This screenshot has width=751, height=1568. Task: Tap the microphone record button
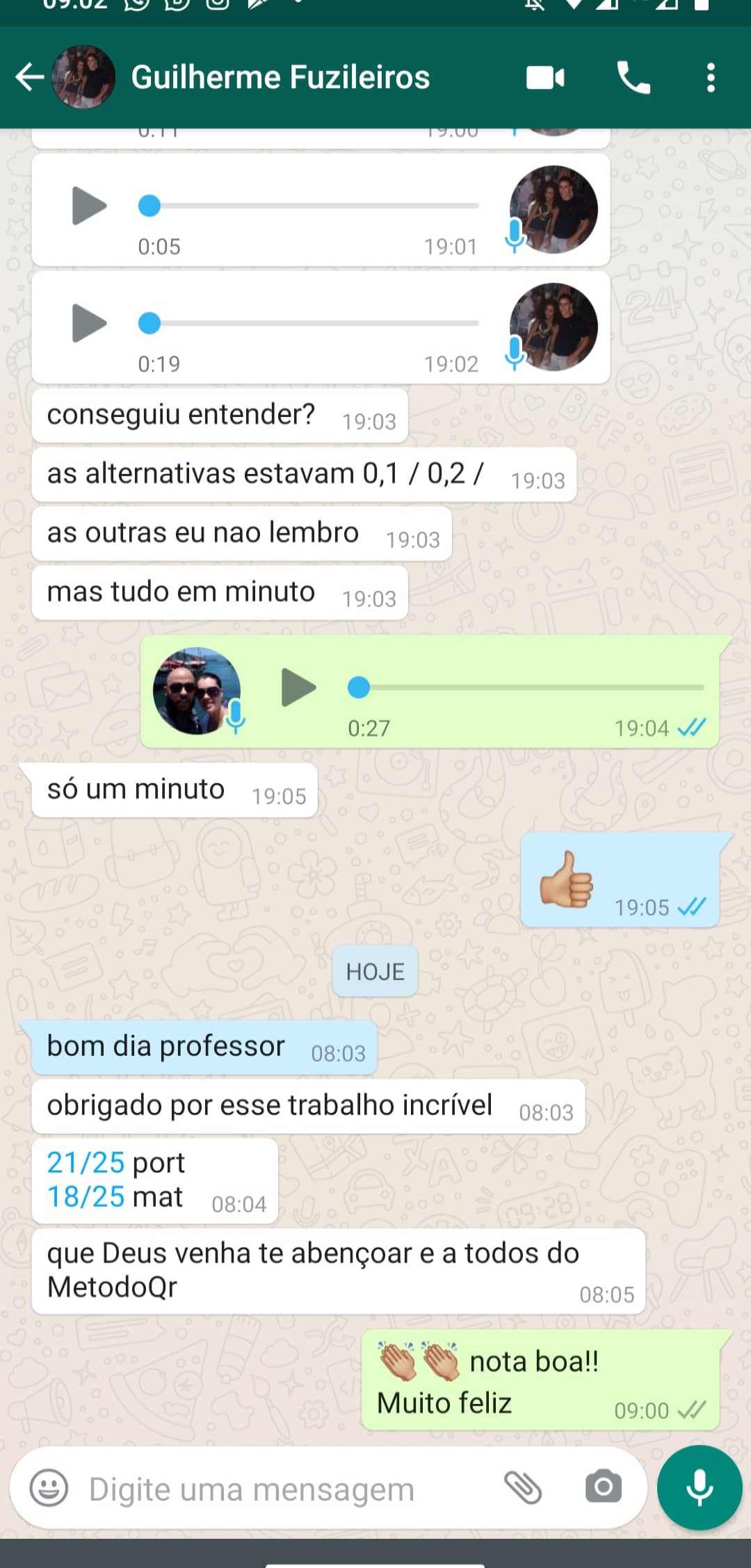[700, 1487]
